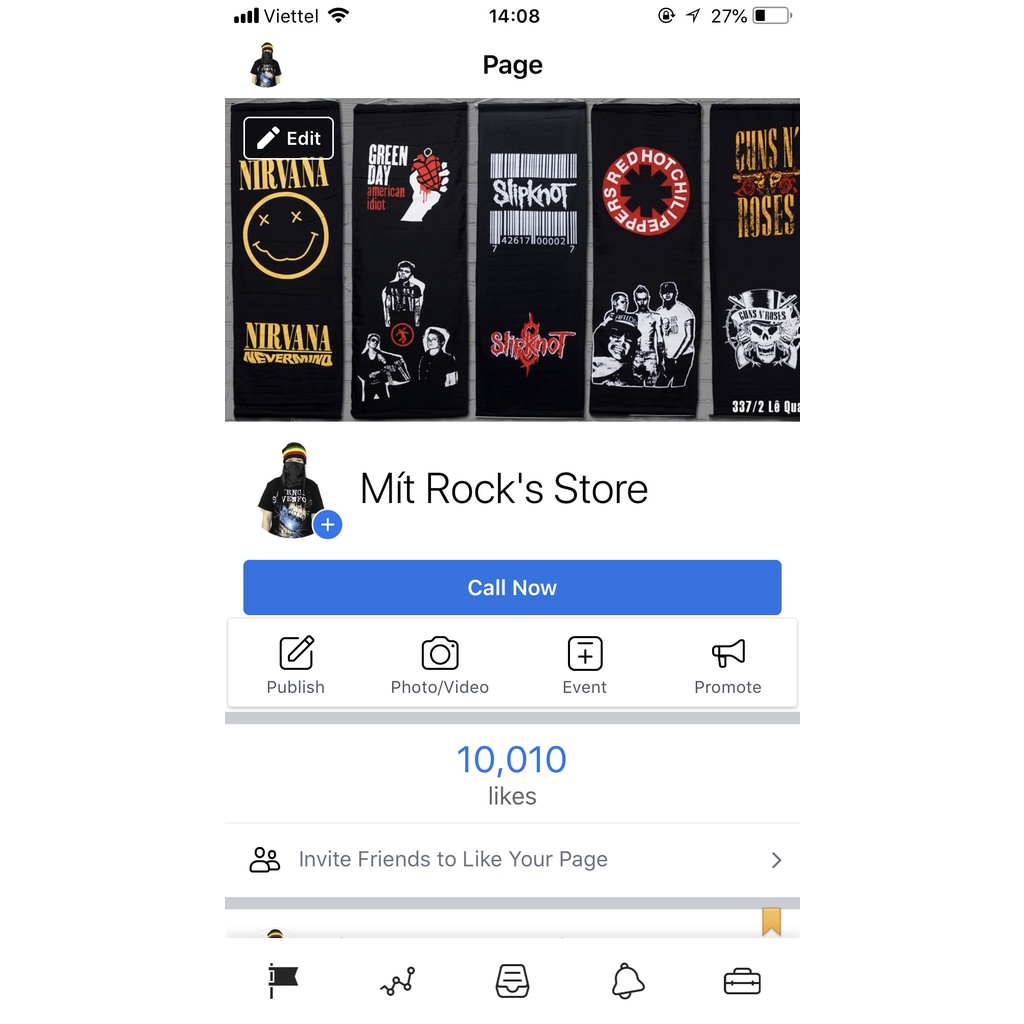
Task: Tap the Call Now button
Action: (512, 588)
